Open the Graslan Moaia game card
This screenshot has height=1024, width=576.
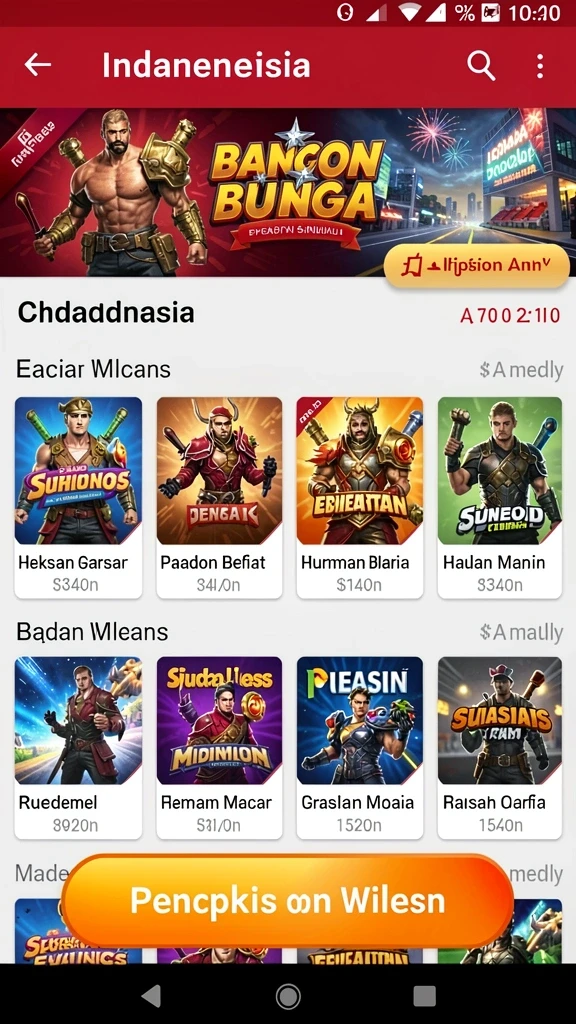pyautogui.click(x=360, y=748)
